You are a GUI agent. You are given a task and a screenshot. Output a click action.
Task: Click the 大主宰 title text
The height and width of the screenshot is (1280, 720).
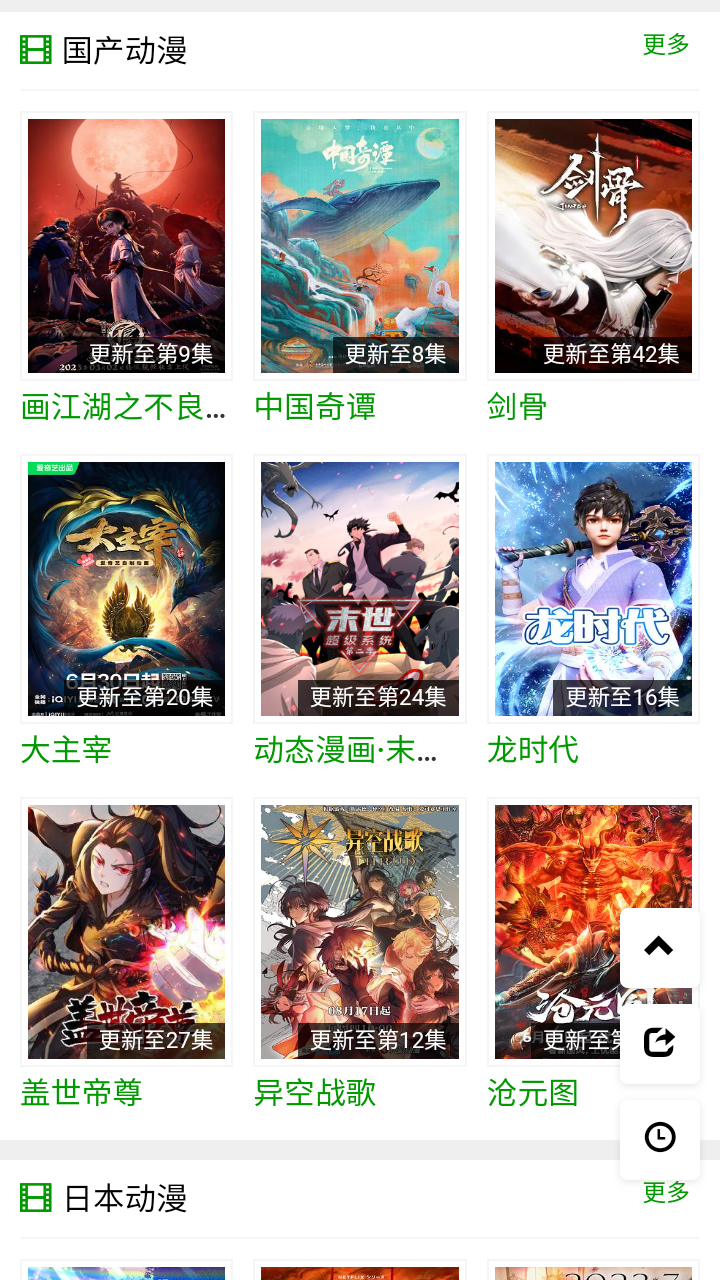66,751
